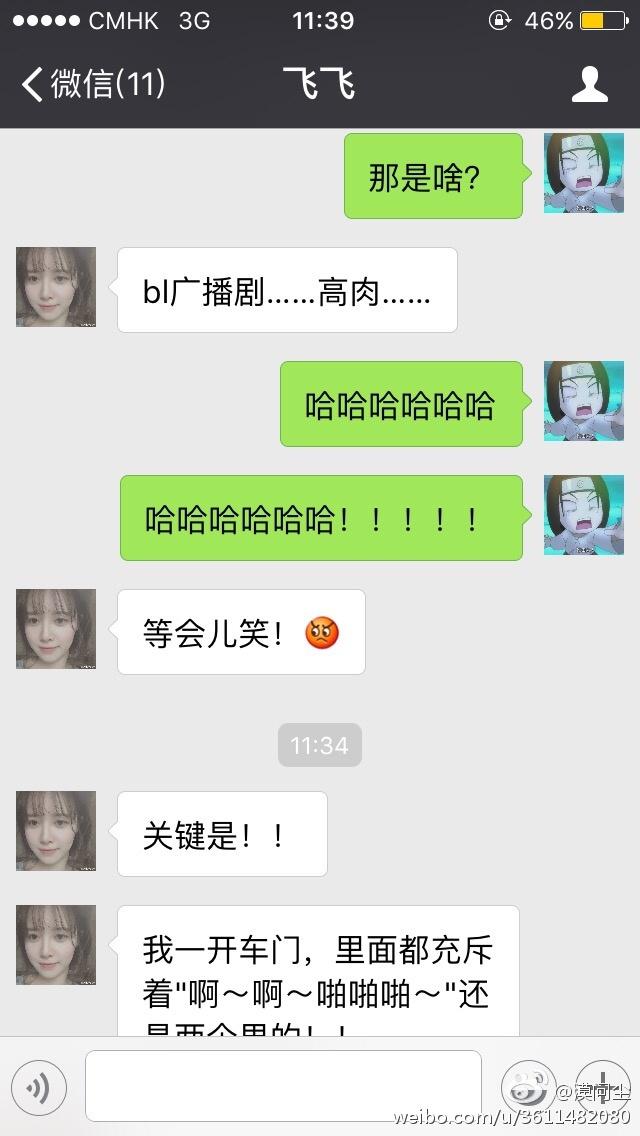The width and height of the screenshot is (640, 1136).
Task: Switch to voice message input
Action: pos(39,1086)
